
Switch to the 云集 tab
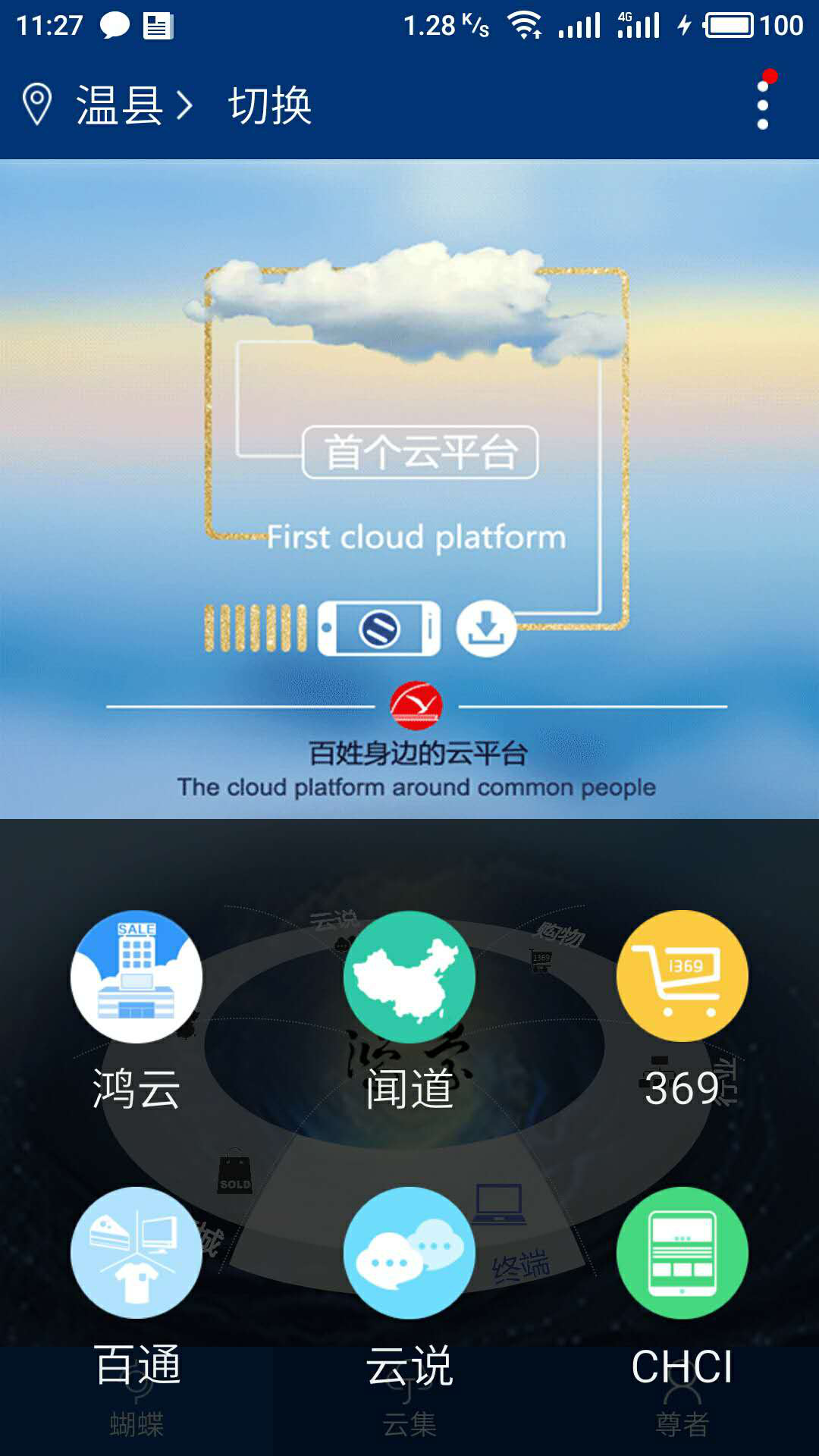[x=409, y=1424]
